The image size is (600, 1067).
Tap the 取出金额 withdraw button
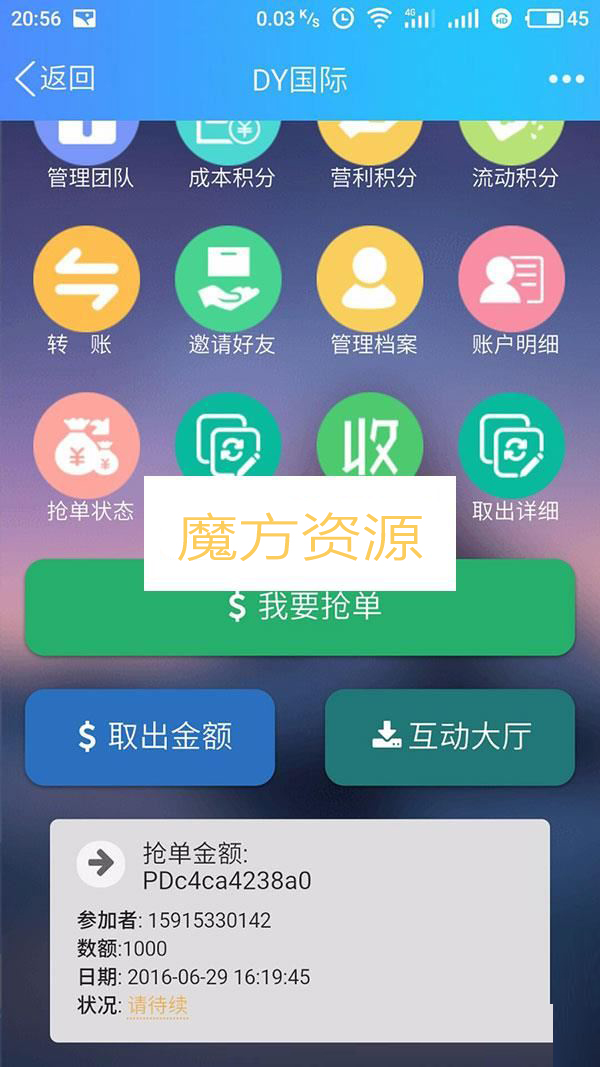pyautogui.click(x=150, y=737)
